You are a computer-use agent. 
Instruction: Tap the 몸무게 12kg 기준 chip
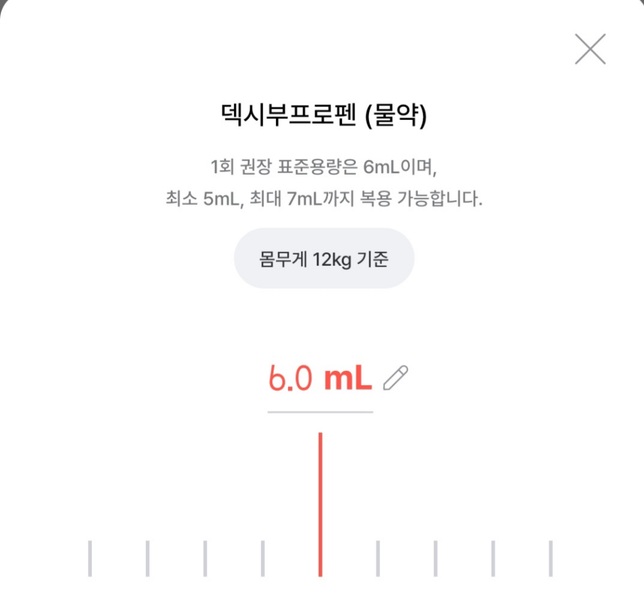(323, 259)
